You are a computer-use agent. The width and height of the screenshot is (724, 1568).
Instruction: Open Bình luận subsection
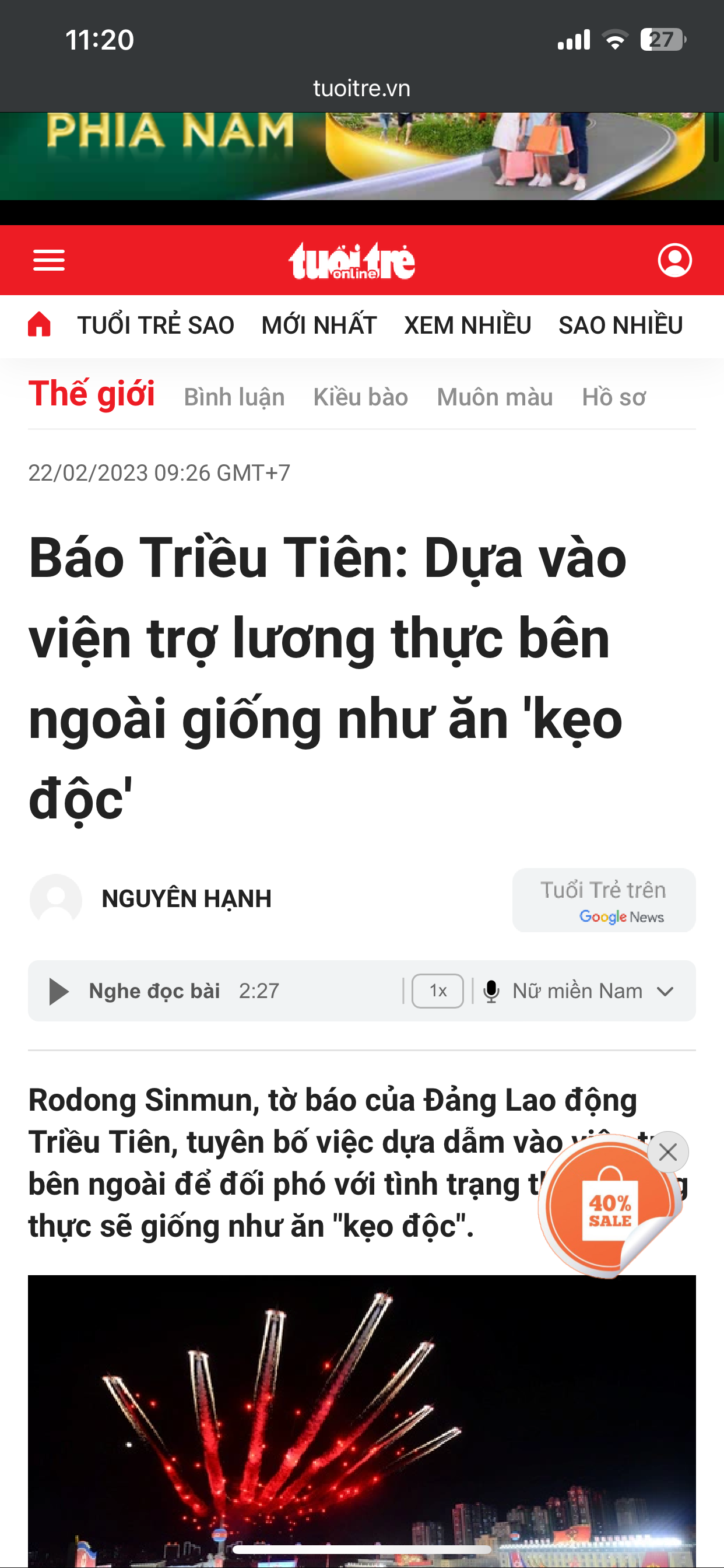click(x=234, y=397)
